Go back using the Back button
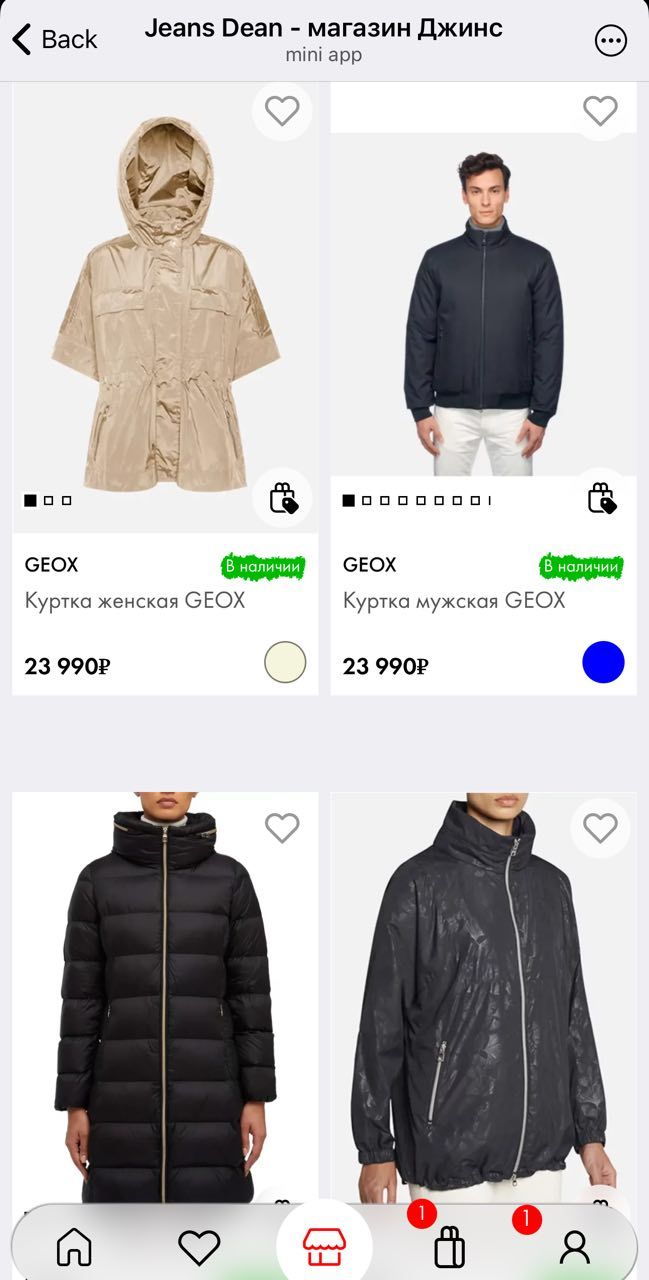The height and width of the screenshot is (1280, 649). point(54,40)
